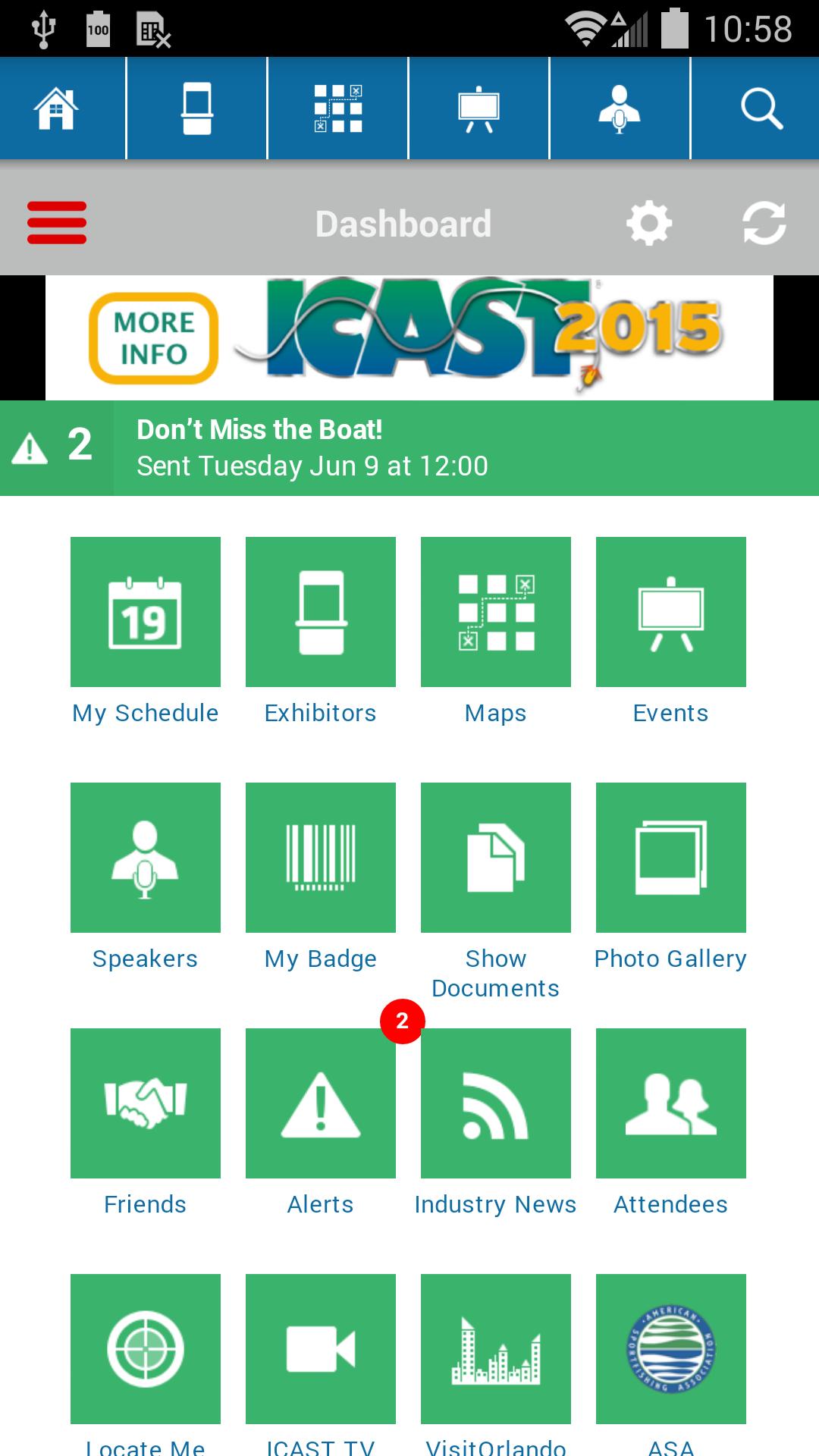819x1456 pixels.
Task: Open the navigation drawer hamburger menu
Action: point(57,222)
